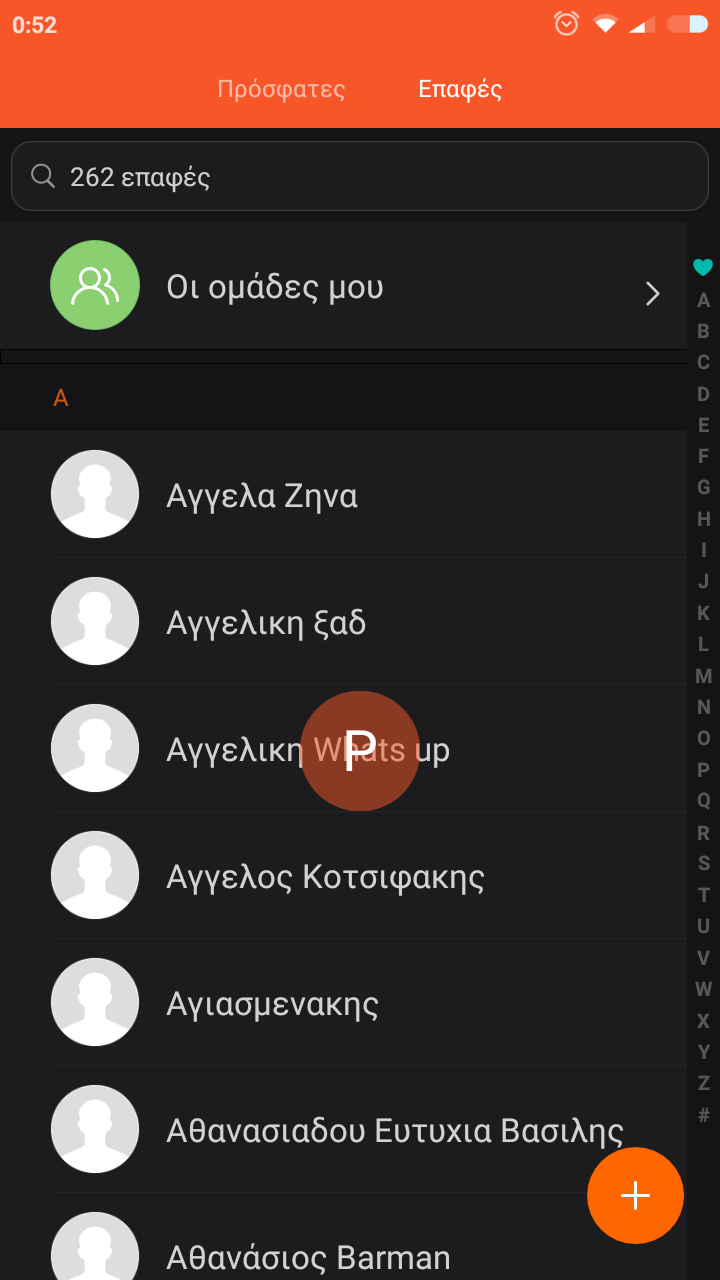Add a new contact with plus button

(635, 1195)
